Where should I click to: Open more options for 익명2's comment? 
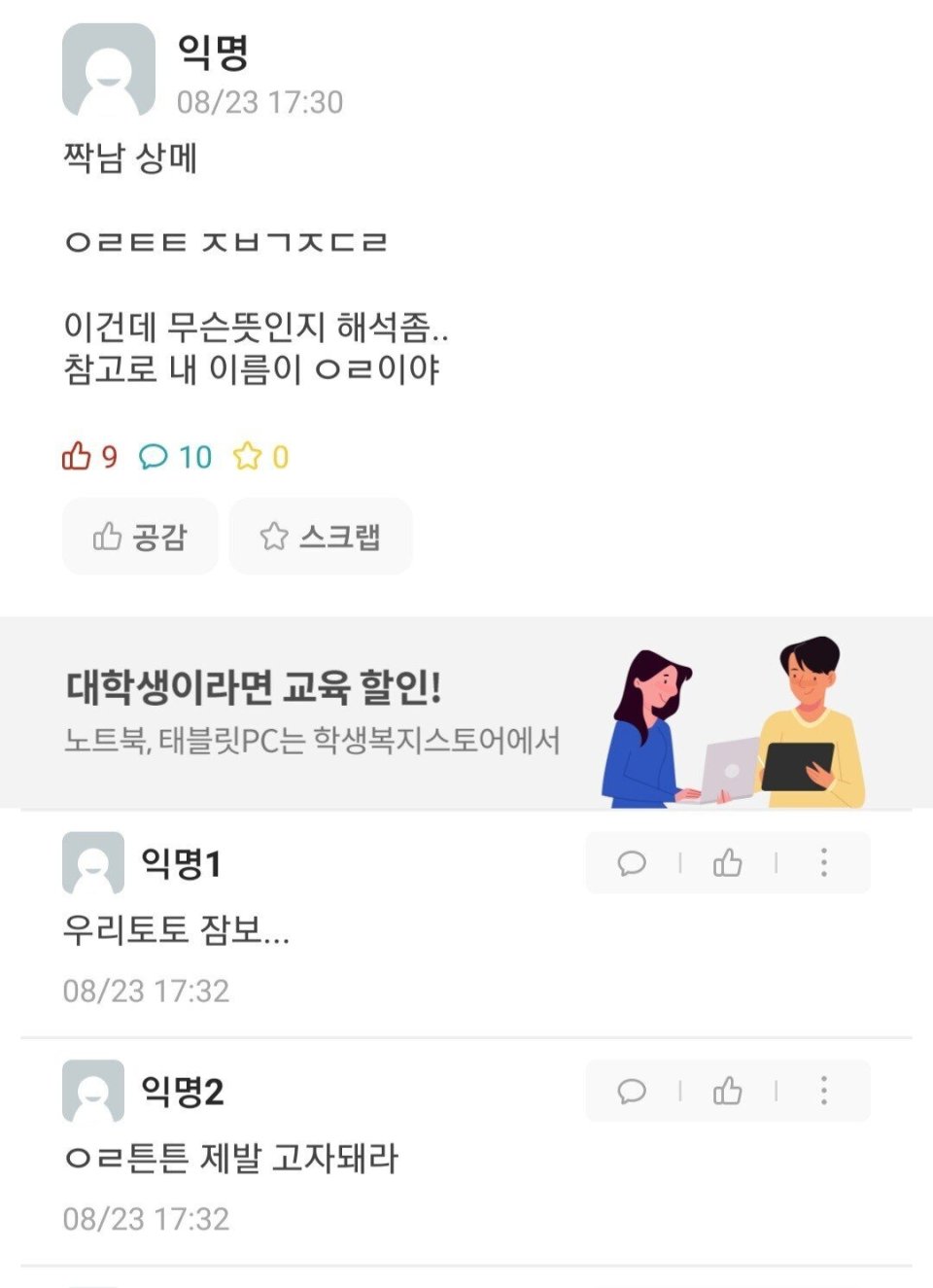823,1091
